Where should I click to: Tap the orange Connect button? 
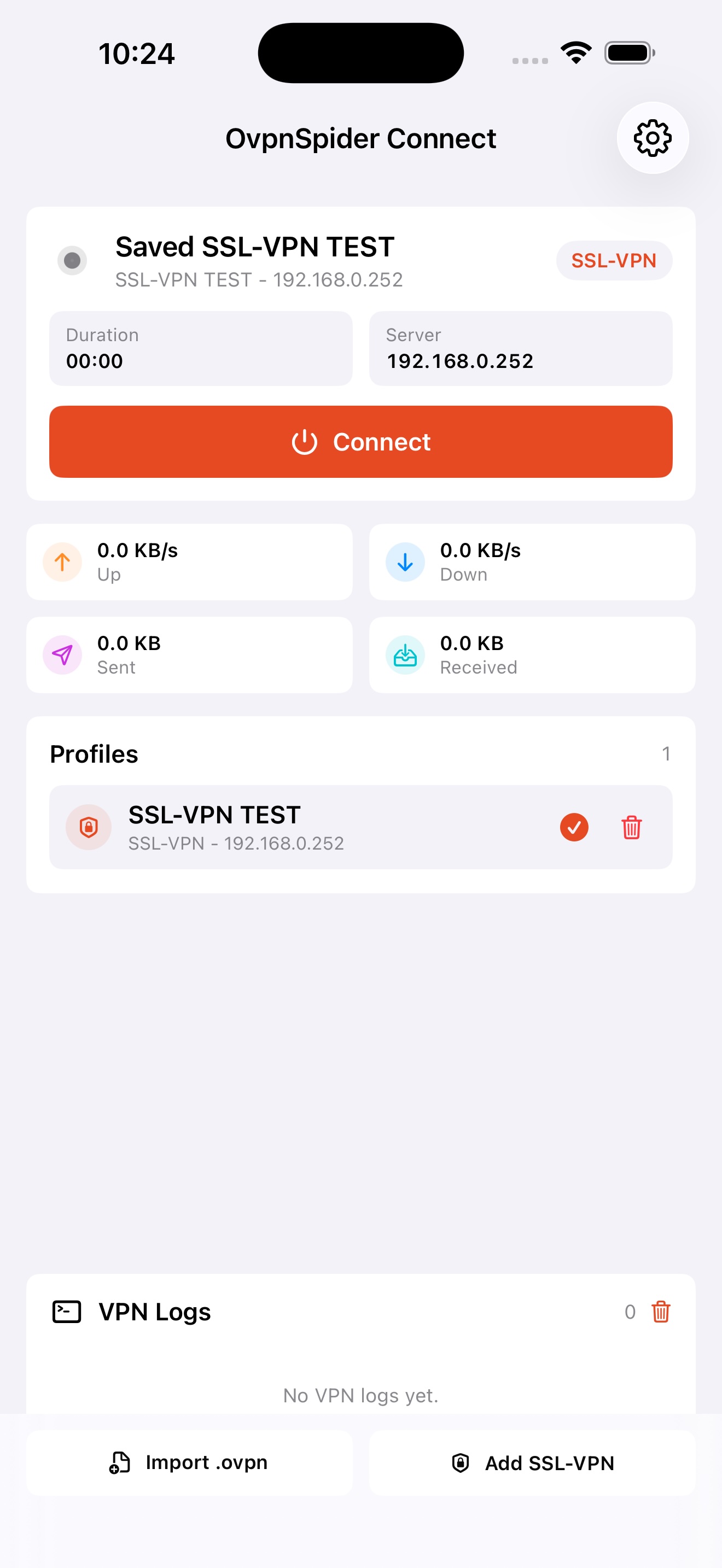click(x=360, y=441)
